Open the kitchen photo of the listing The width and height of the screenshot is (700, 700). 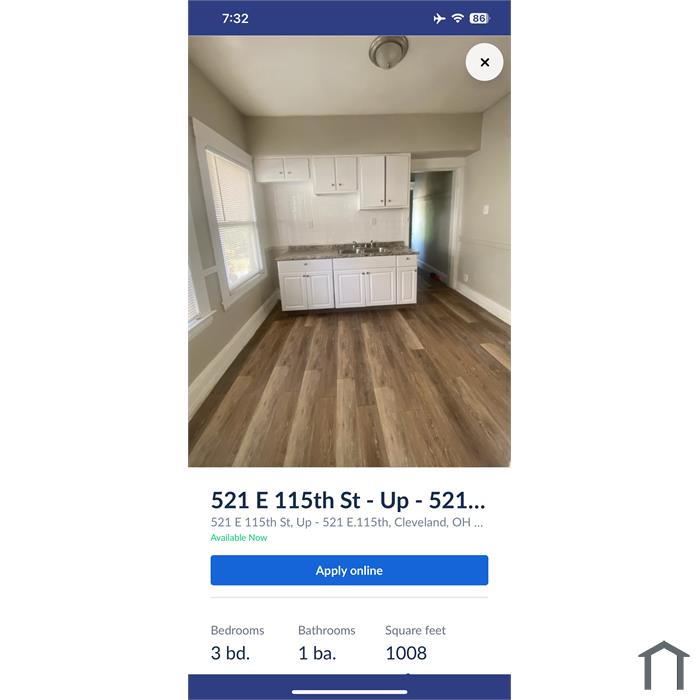tap(349, 270)
